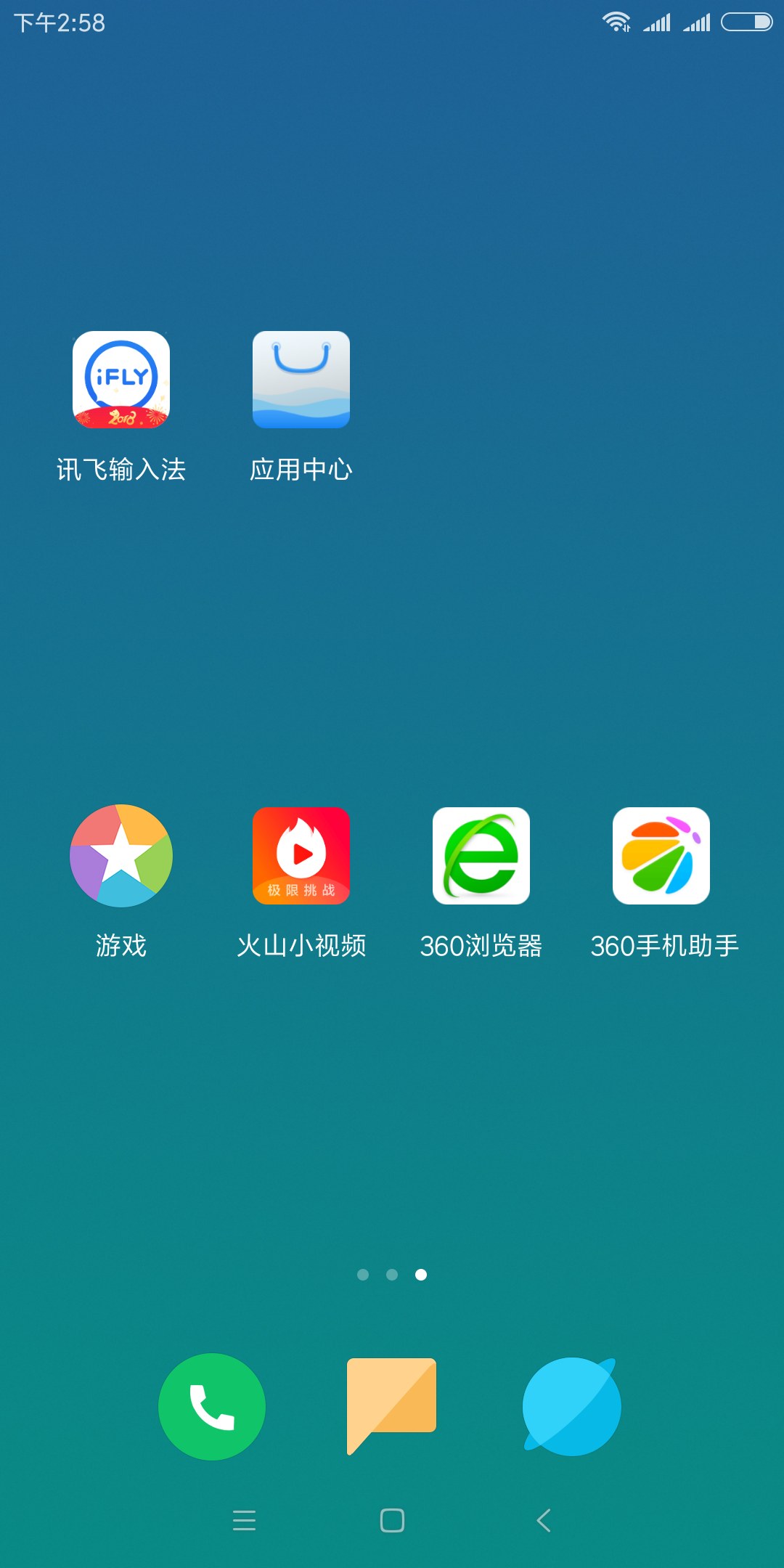Open the 360浏览器 browser
Image resolution: width=784 pixels, height=1568 pixels.
point(481,856)
